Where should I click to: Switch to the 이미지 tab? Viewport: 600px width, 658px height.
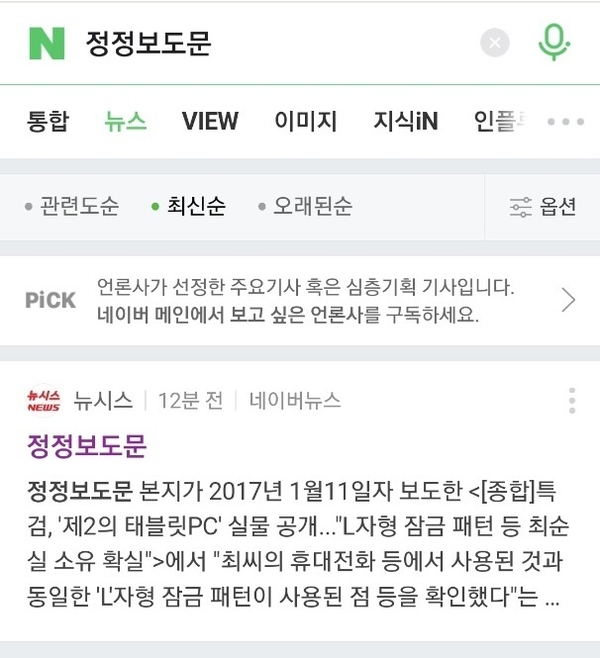[306, 122]
